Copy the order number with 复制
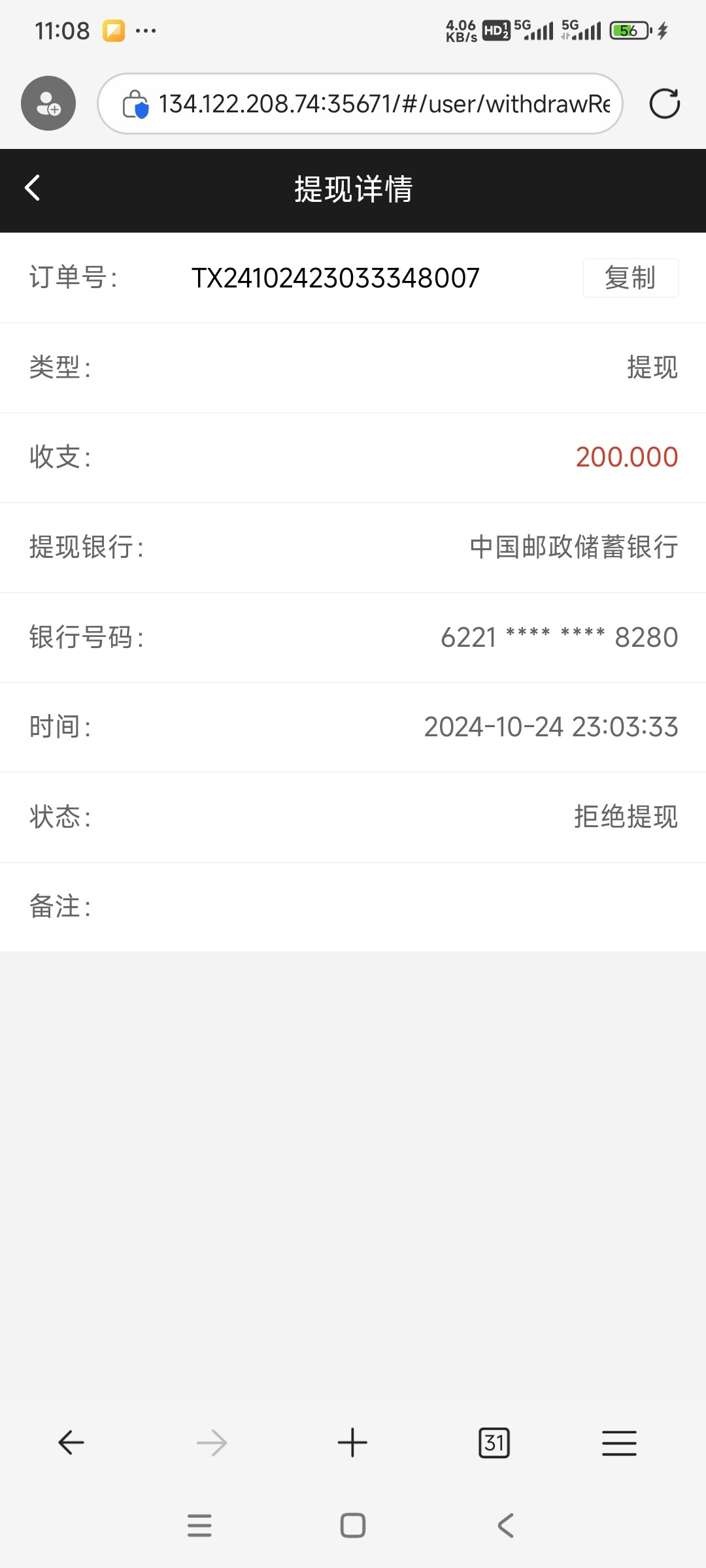This screenshot has height=1568, width=706. coord(630,278)
